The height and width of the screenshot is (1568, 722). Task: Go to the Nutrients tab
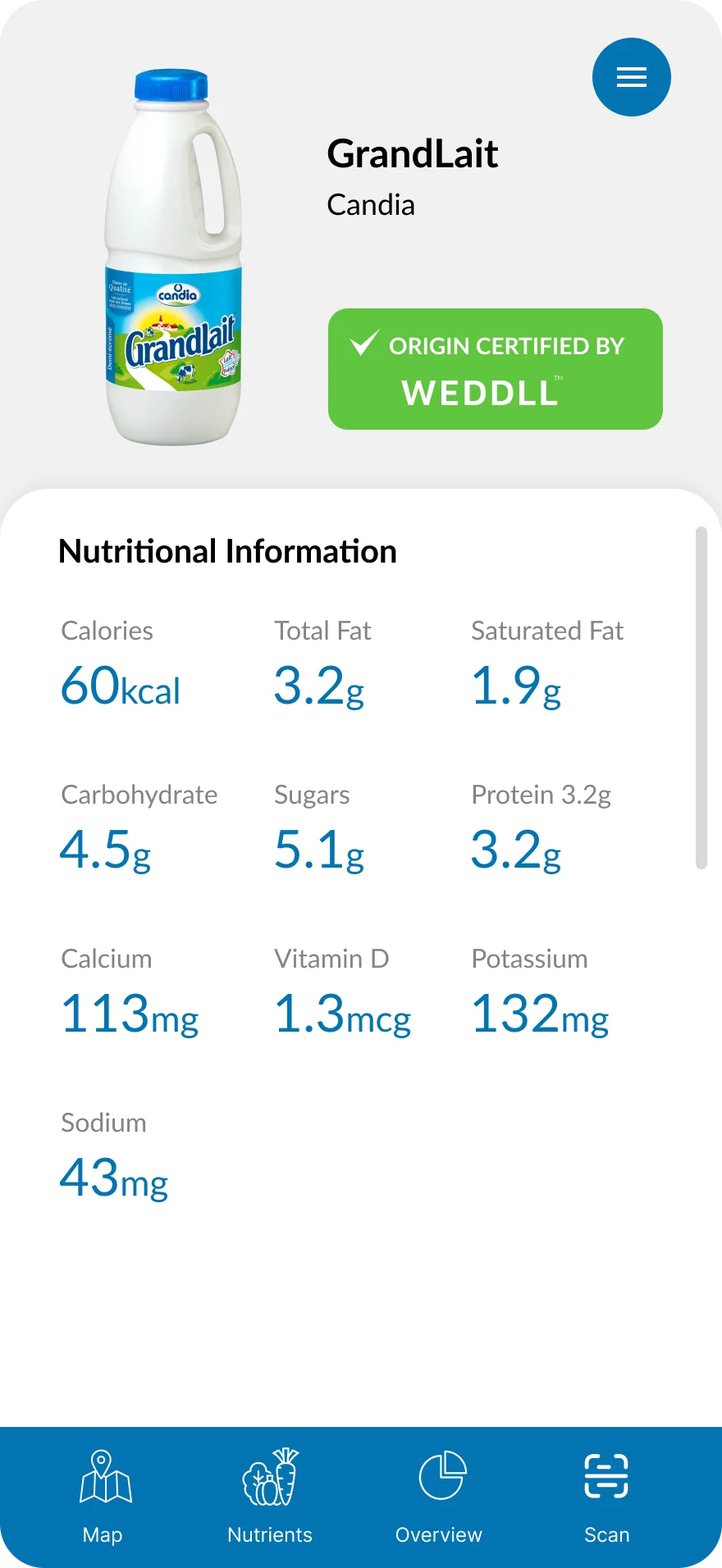pyautogui.click(x=270, y=1496)
